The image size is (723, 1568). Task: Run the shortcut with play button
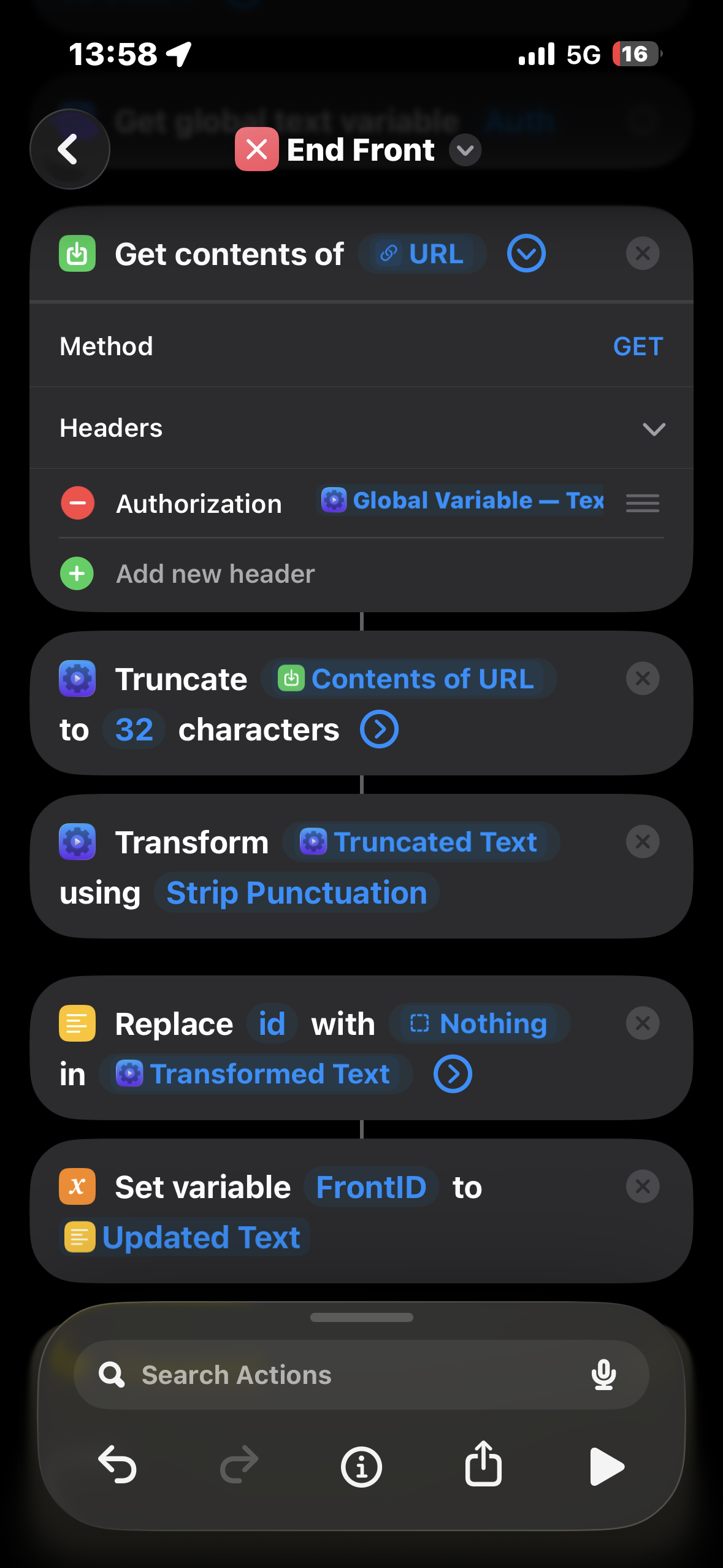[x=606, y=1466]
